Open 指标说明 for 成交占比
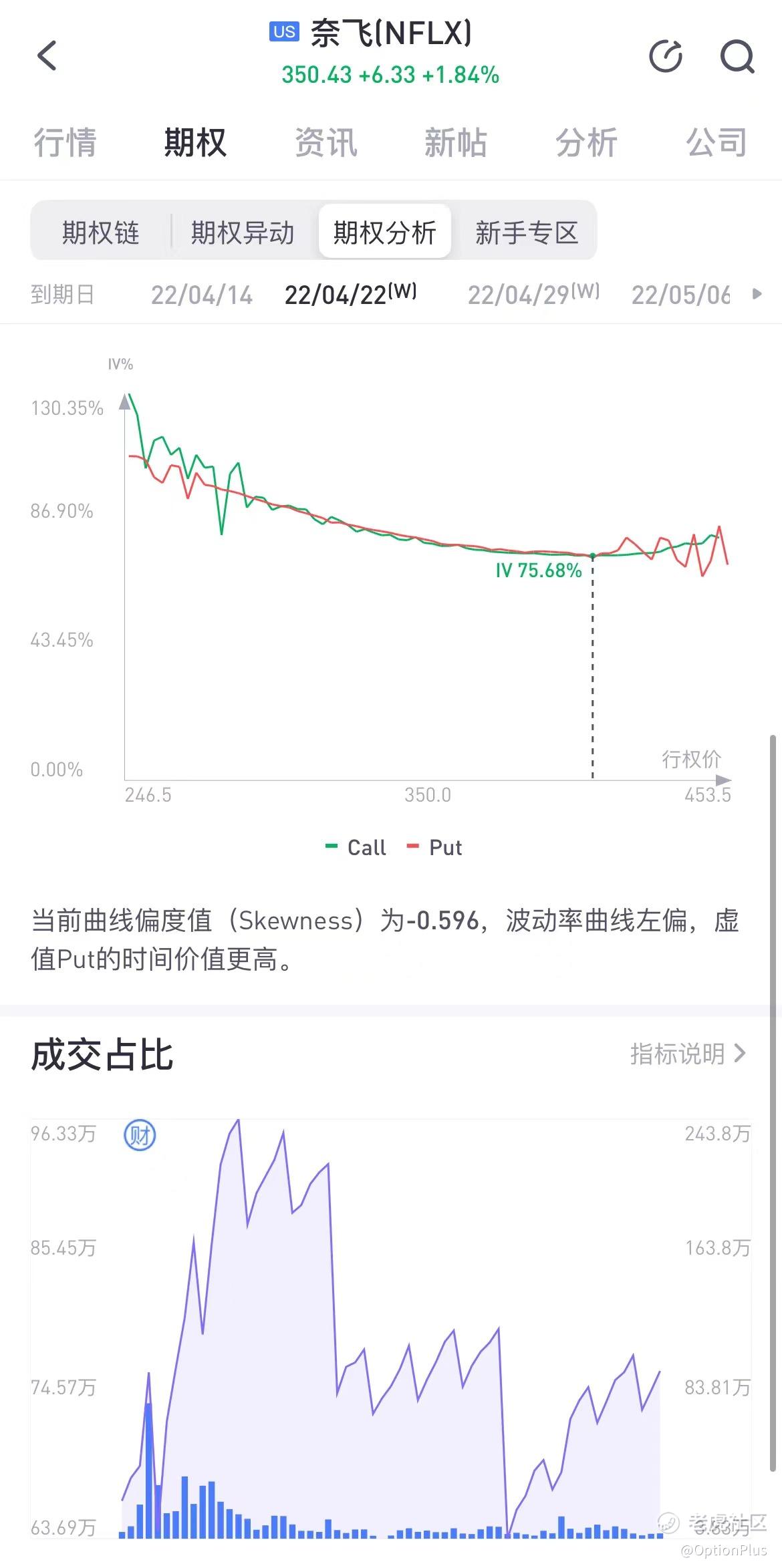 pos(688,1054)
